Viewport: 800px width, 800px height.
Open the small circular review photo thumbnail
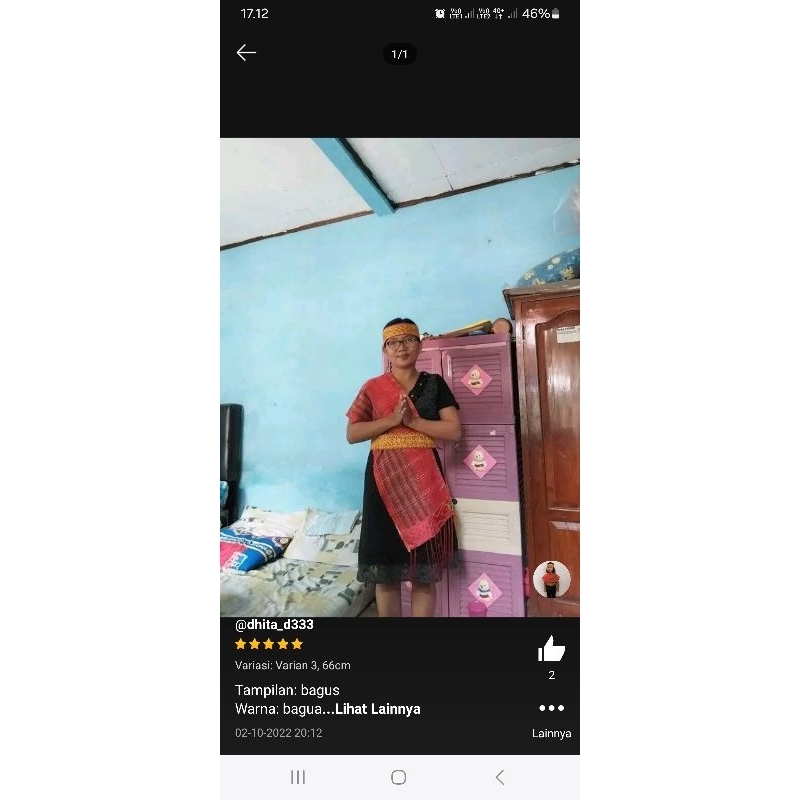click(551, 579)
